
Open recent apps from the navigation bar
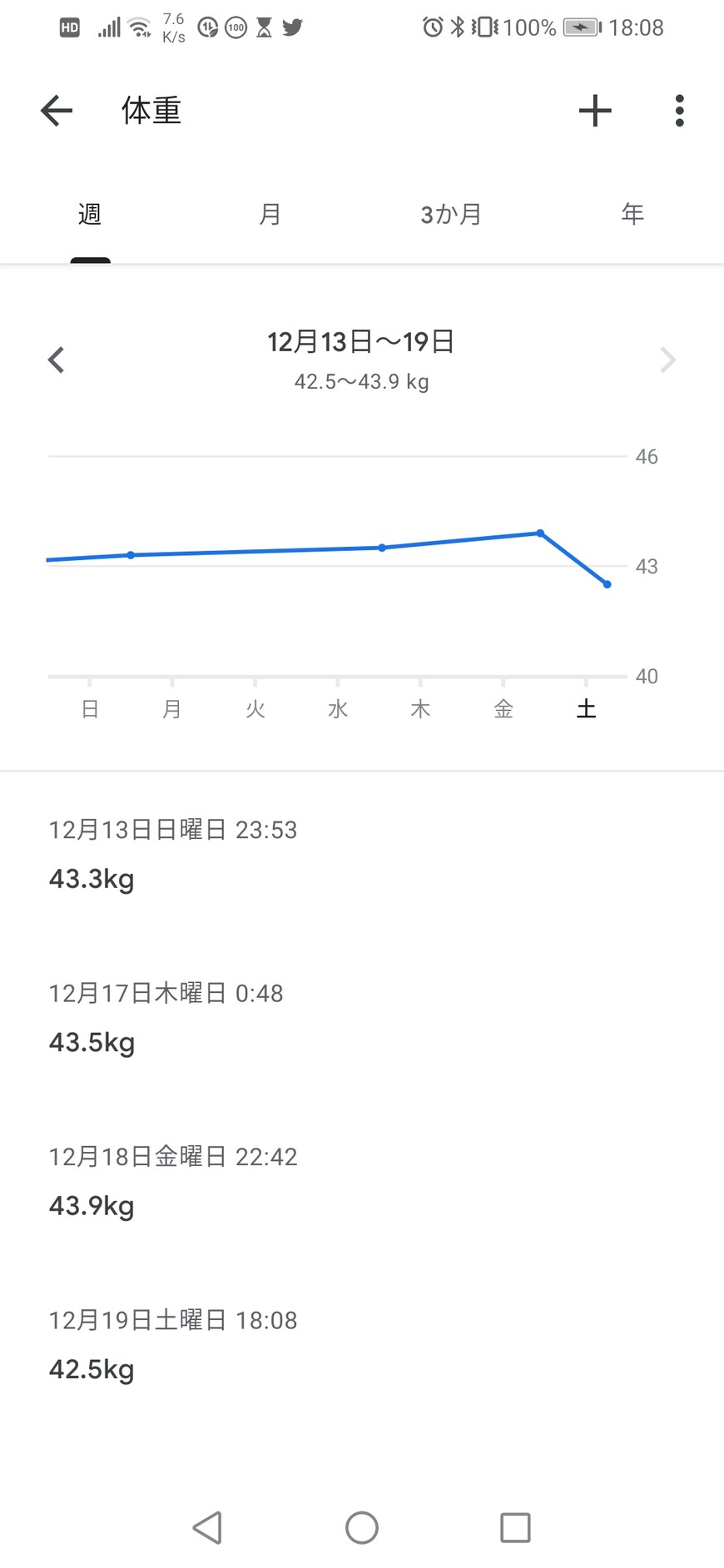tap(515, 1527)
